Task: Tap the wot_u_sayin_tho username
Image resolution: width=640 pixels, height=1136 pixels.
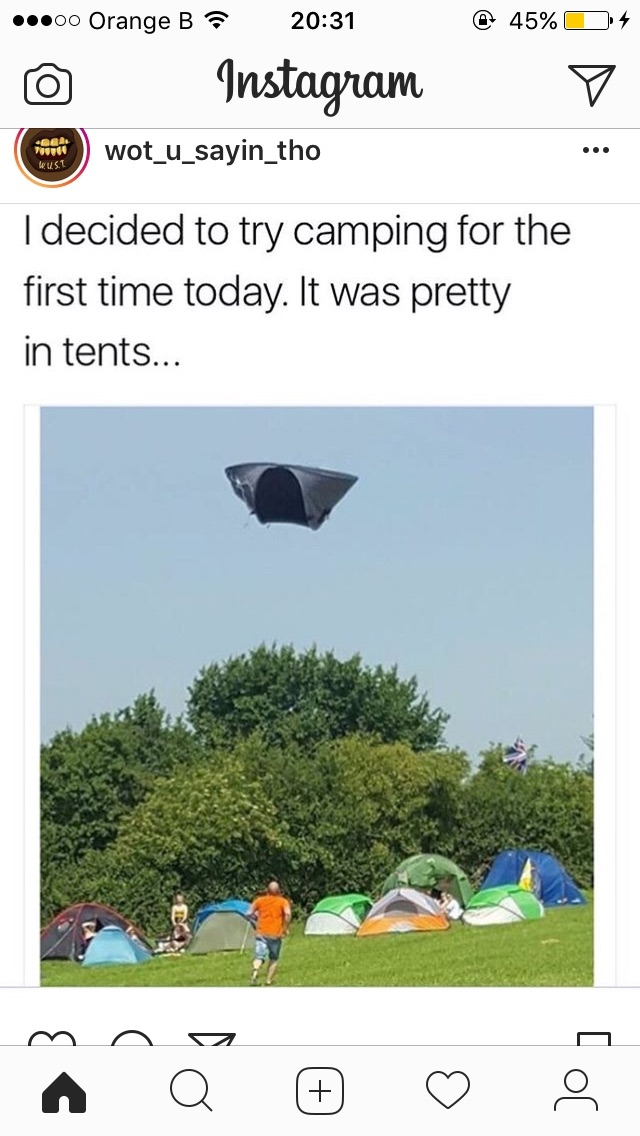Action: (x=212, y=151)
